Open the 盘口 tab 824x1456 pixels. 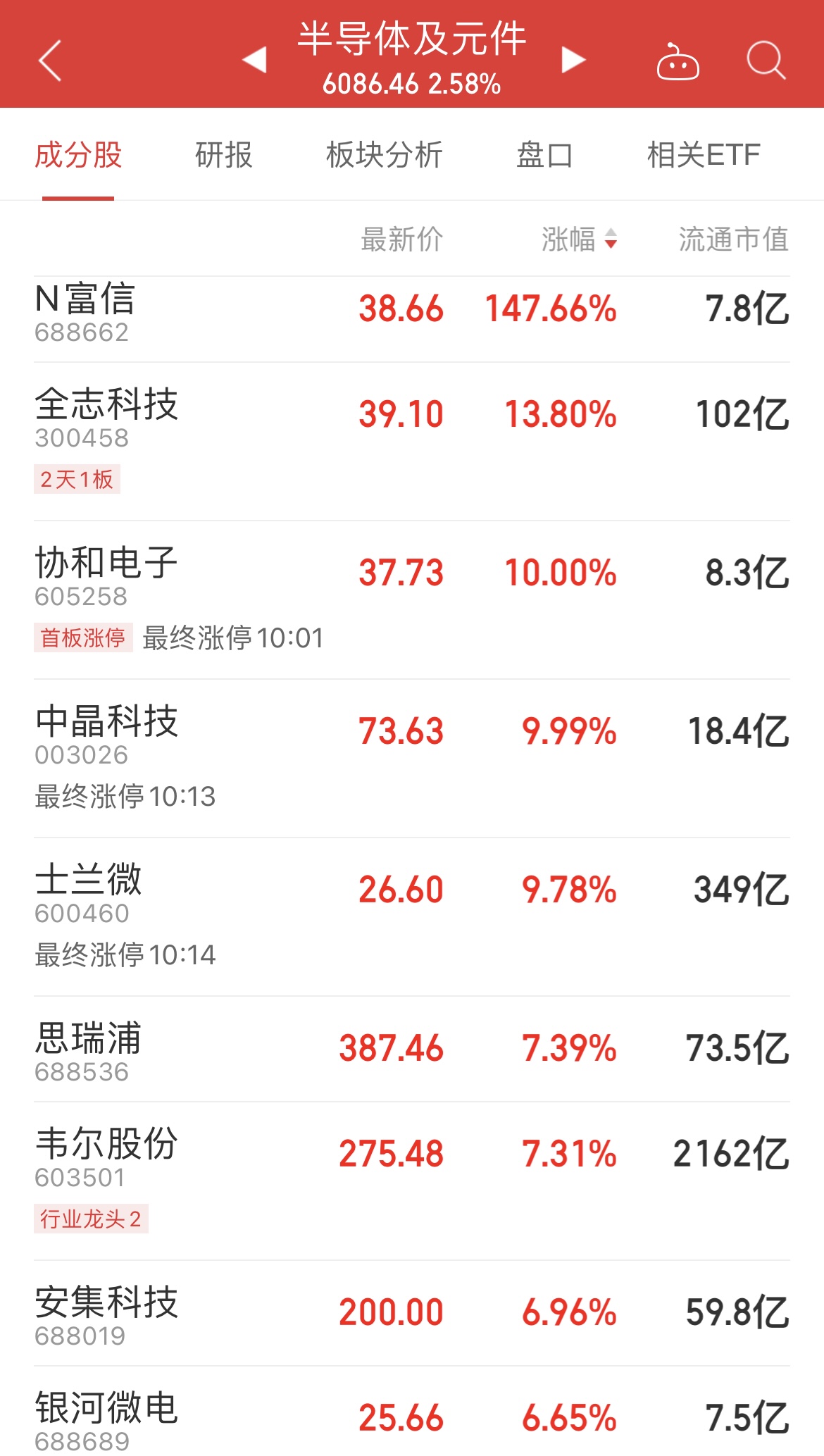coord(544,155)
